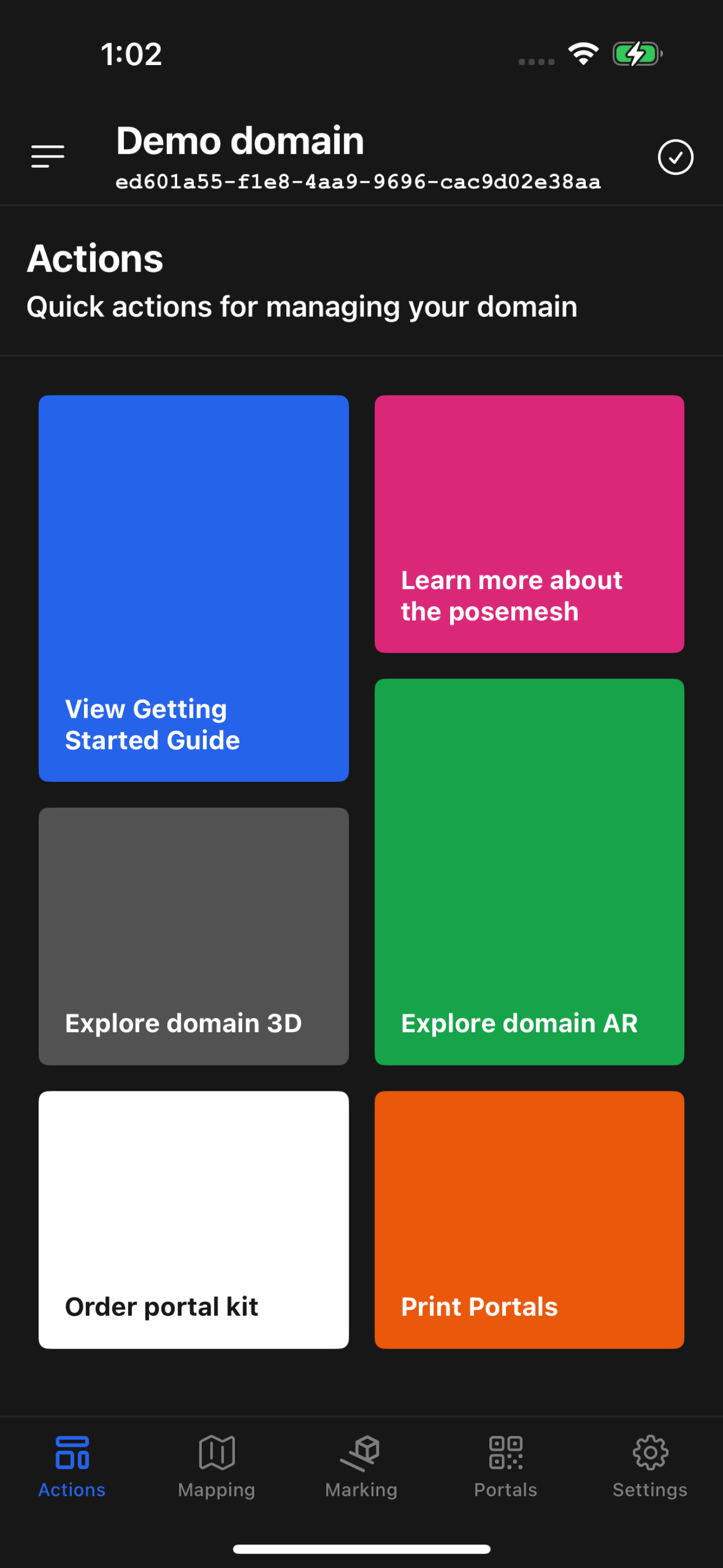This screenshot has width=723, height=1568.
Task: Tap the domain ID text below the title
Action: pos(358,181)
